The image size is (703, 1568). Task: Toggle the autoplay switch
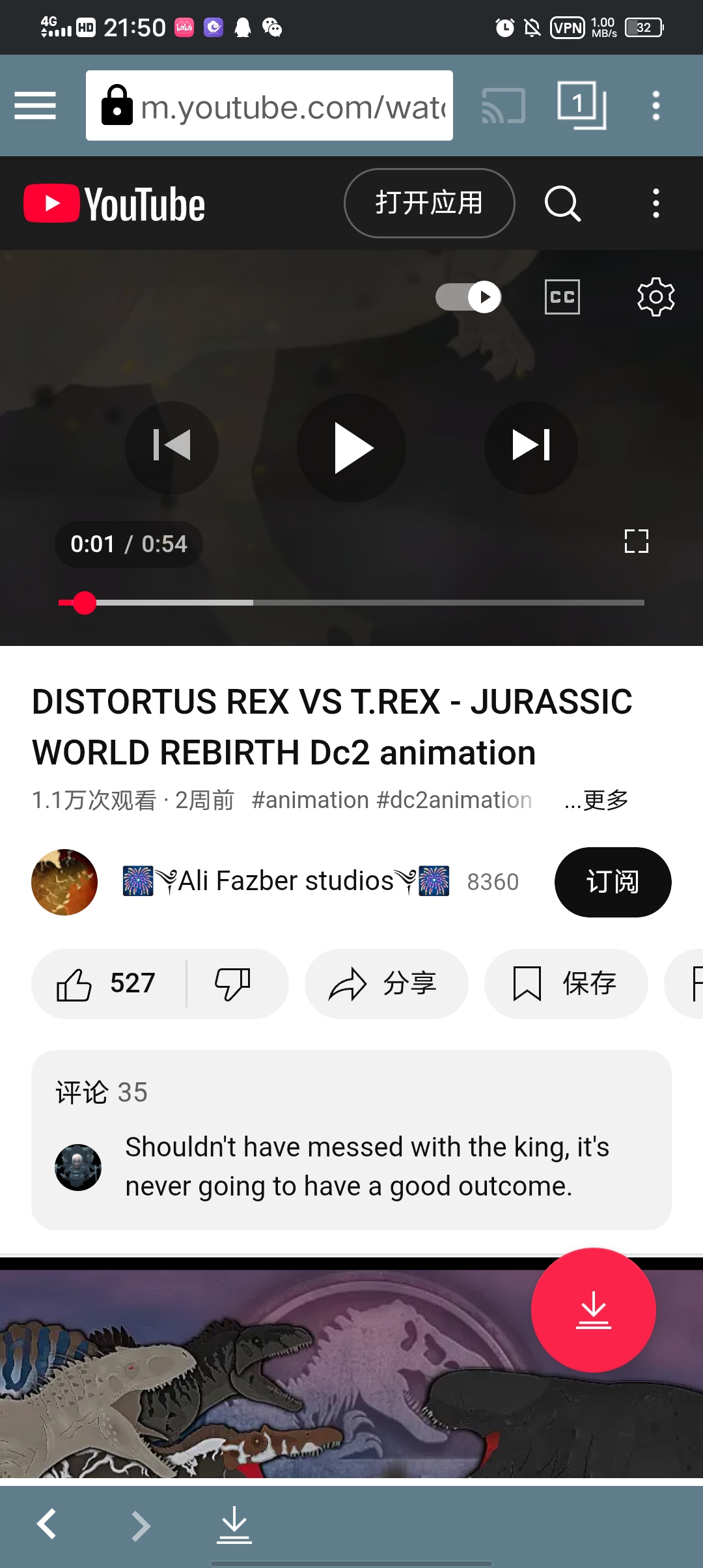click(x=469, y=297)
